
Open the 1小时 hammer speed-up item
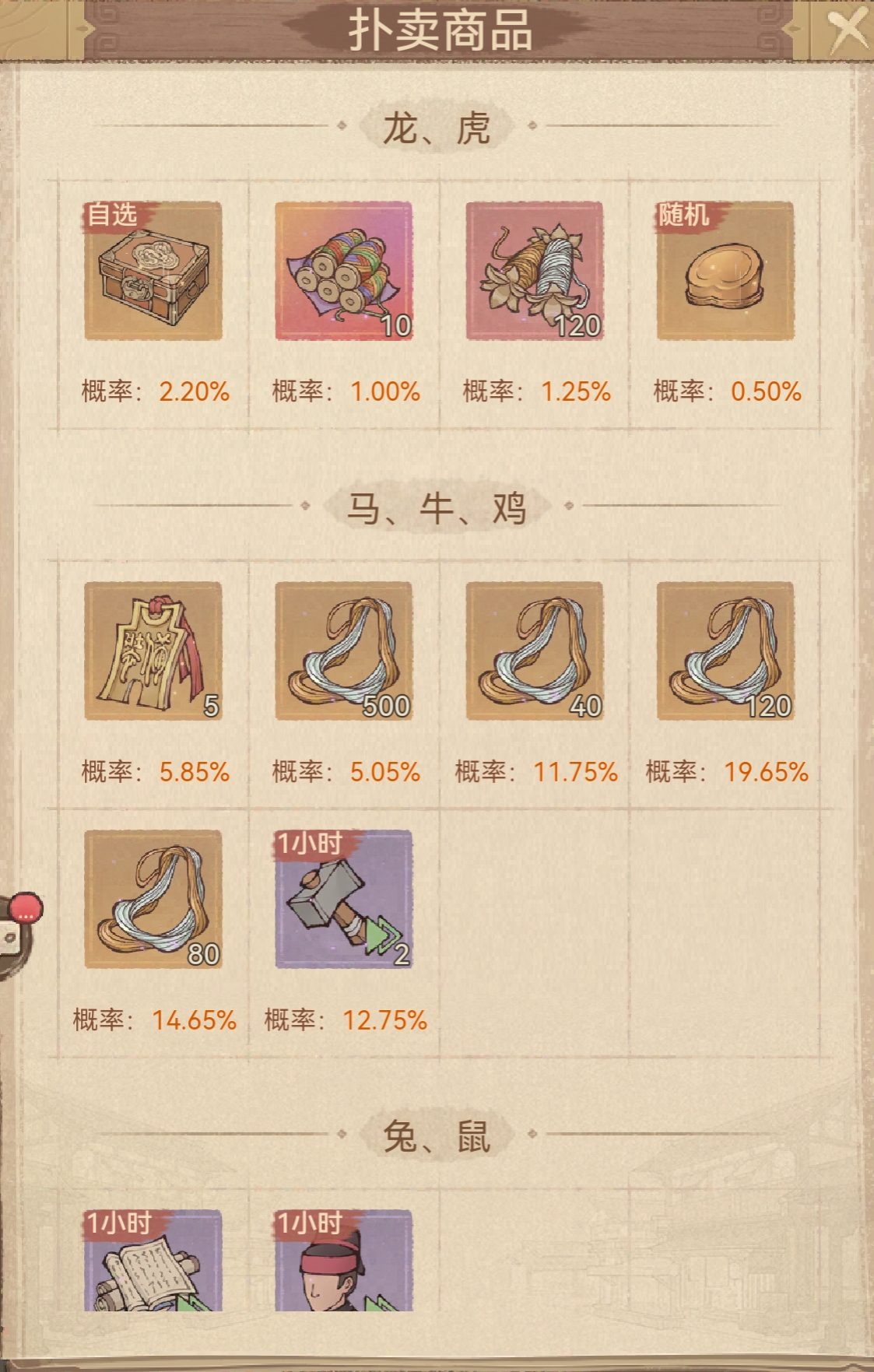coord(344,899)
